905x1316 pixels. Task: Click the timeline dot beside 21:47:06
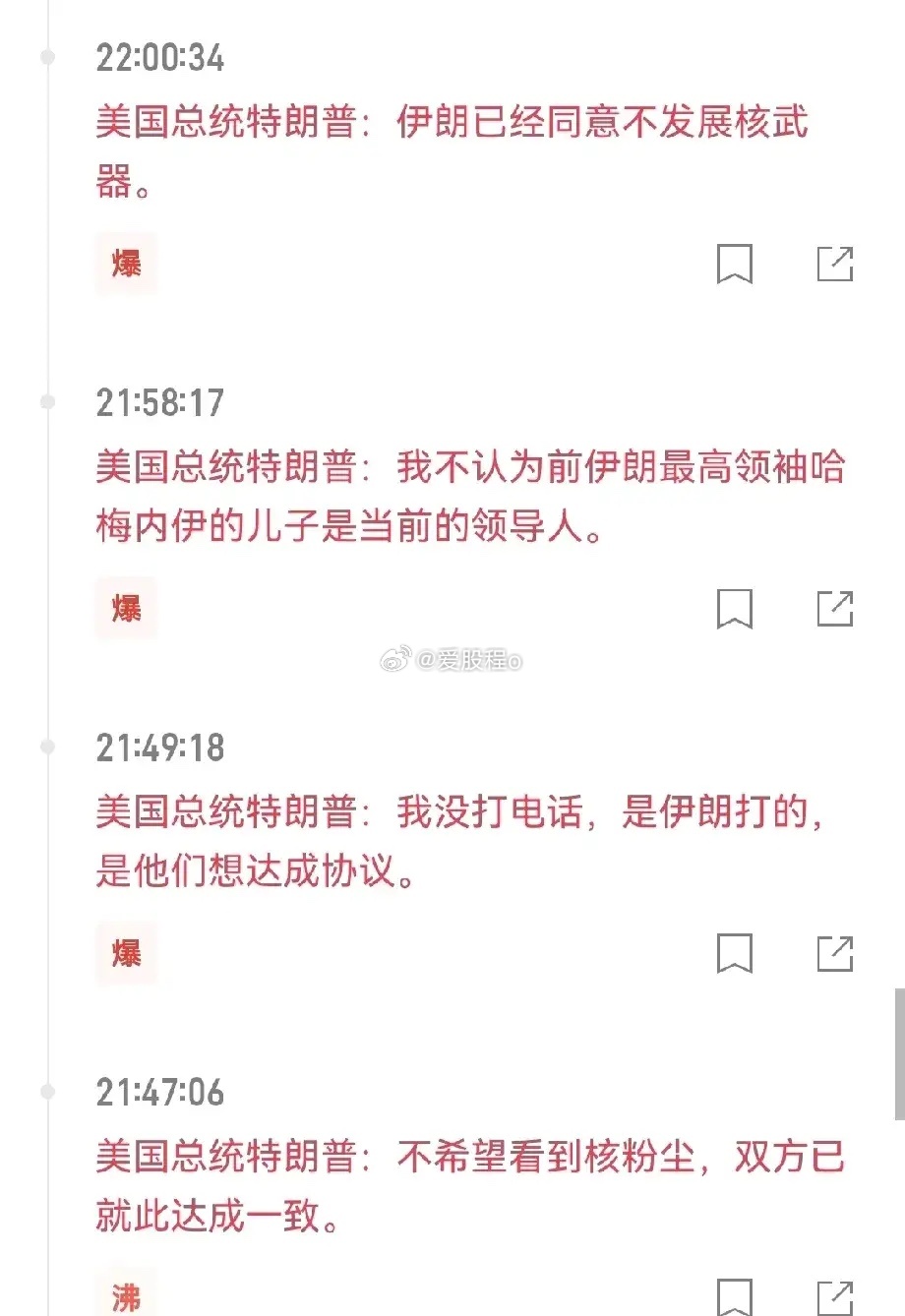(x=45, y=1090)
